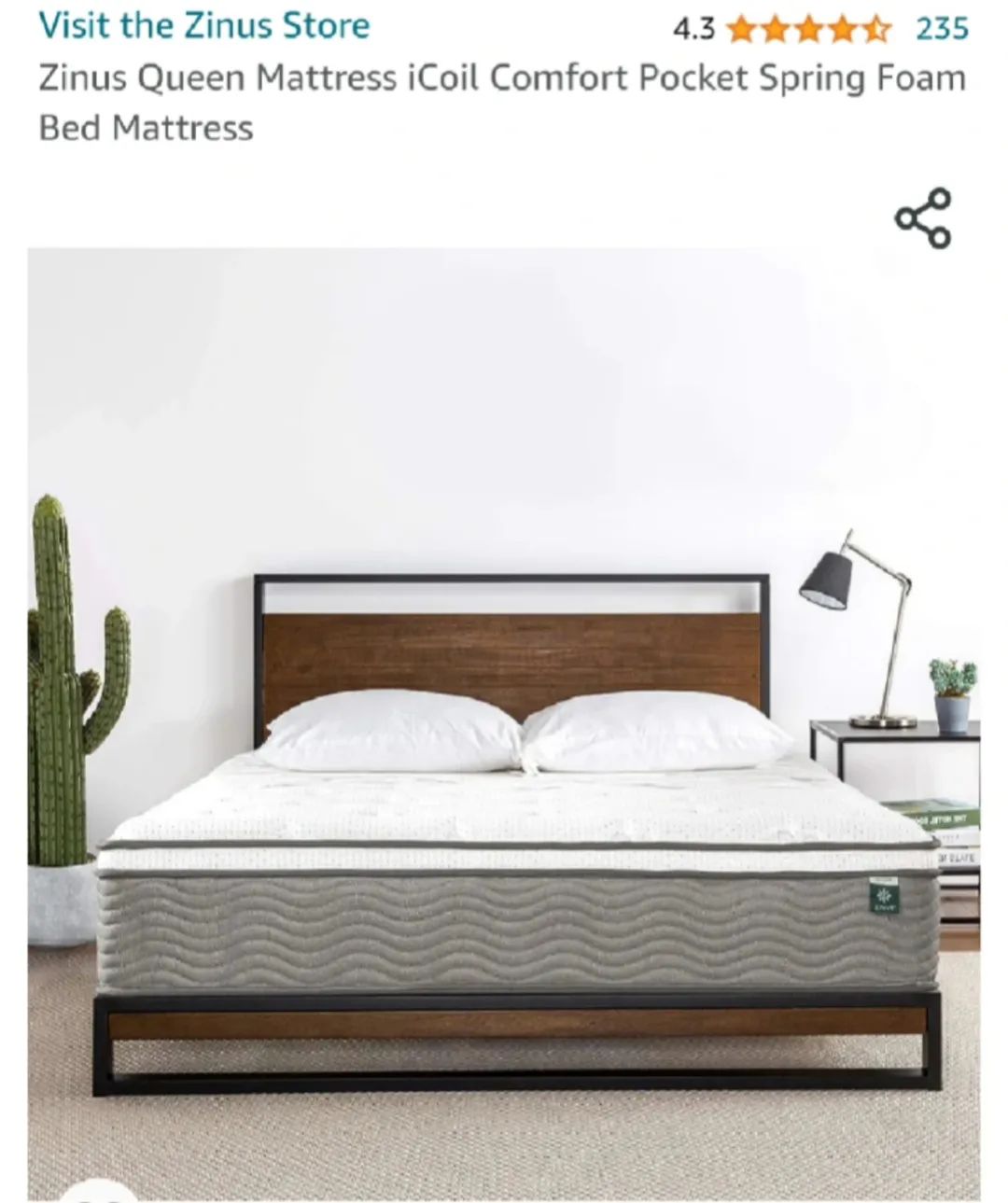This screenshot has width=1008, height=1203.
Task: Visit the Zinus Store link
Action: tap(203, 25)
